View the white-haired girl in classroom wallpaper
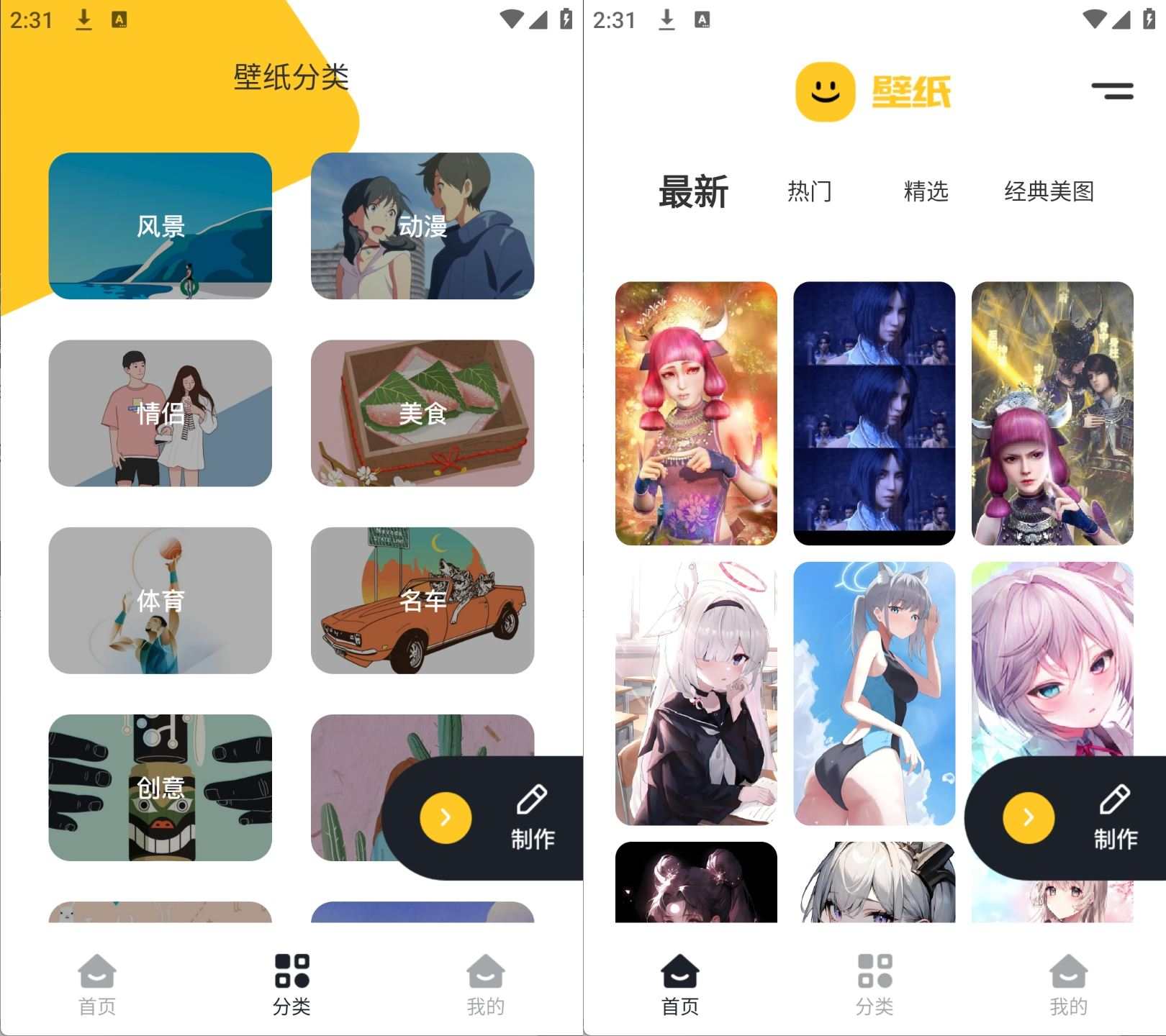Image resolution: width=1166 pixels, height=1036 pixels. point(696,694)
